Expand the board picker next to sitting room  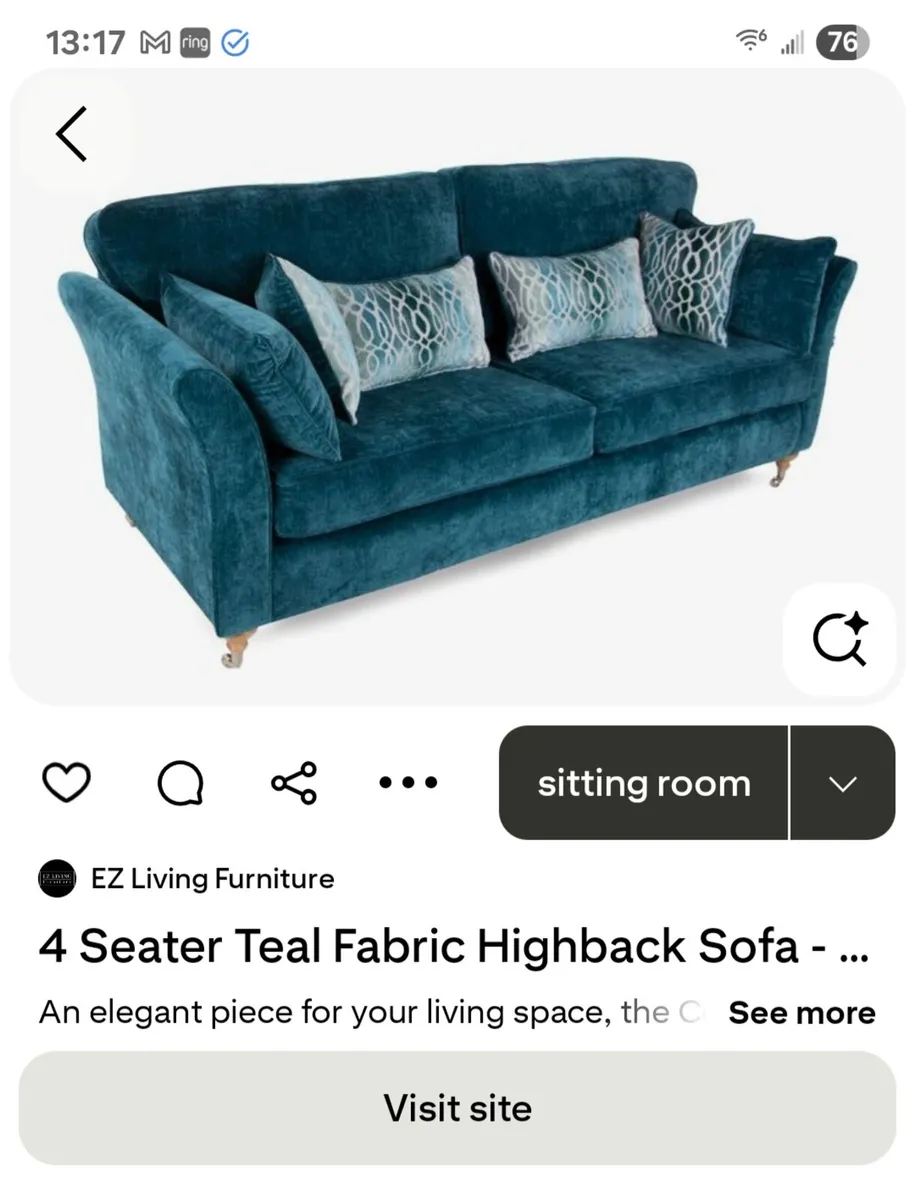click(843, 783)
